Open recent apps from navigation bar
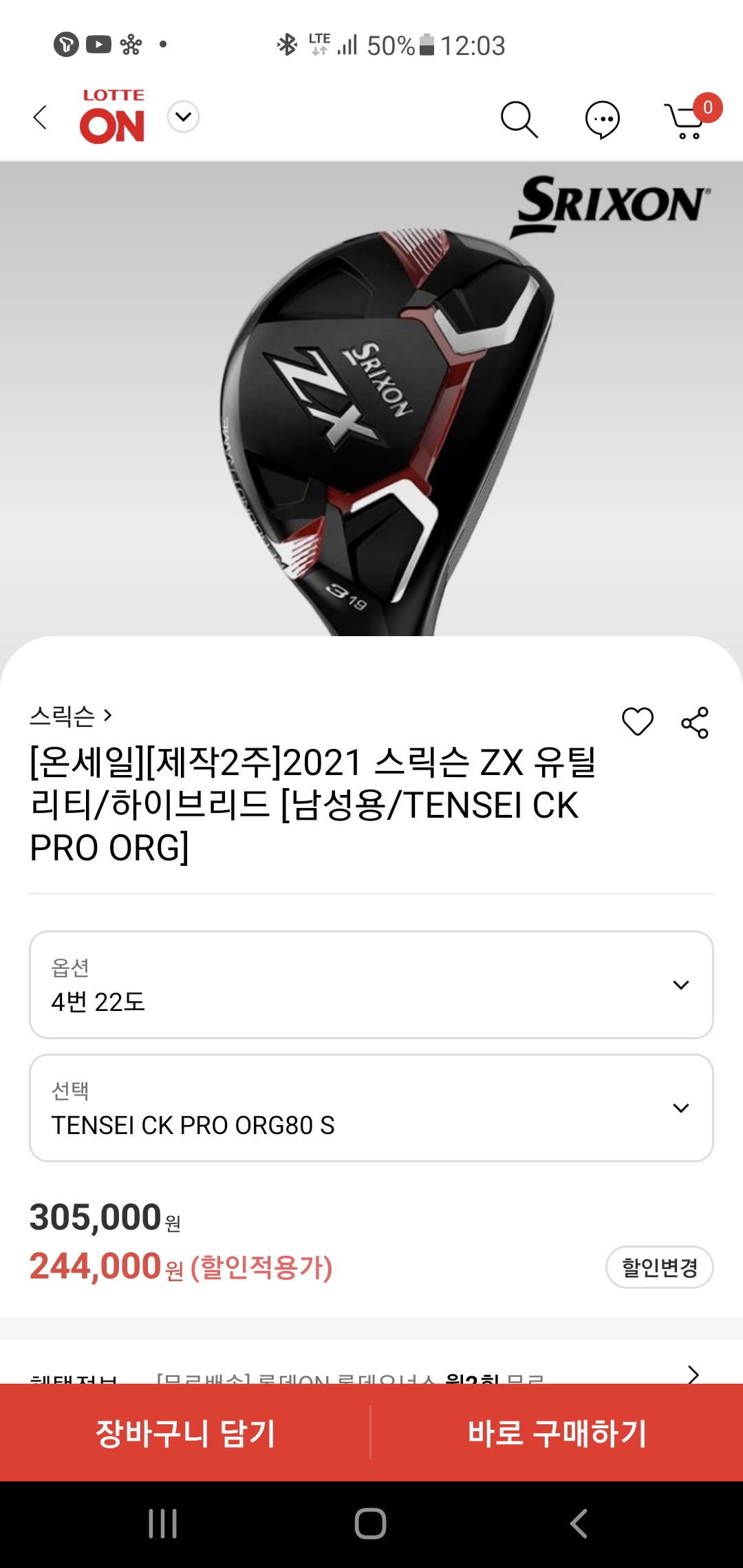Viewport: 743px width, 1568px height. (x=163, y=1523)
